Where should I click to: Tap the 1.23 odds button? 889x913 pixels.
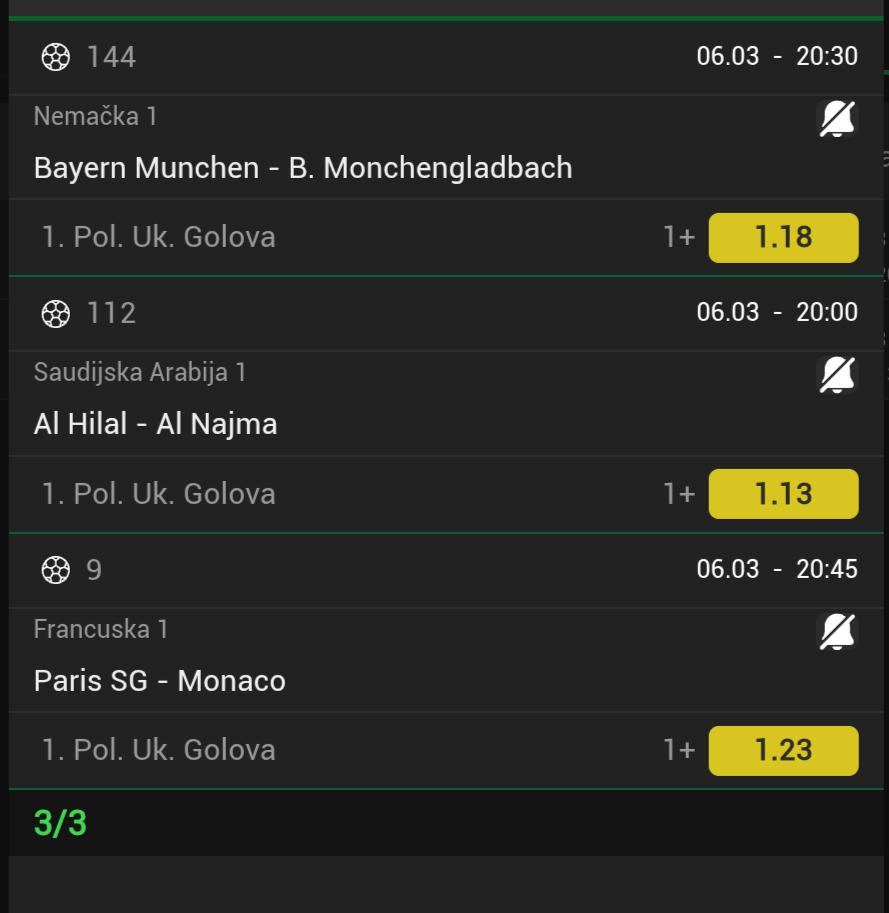click(x=783, y=751)
